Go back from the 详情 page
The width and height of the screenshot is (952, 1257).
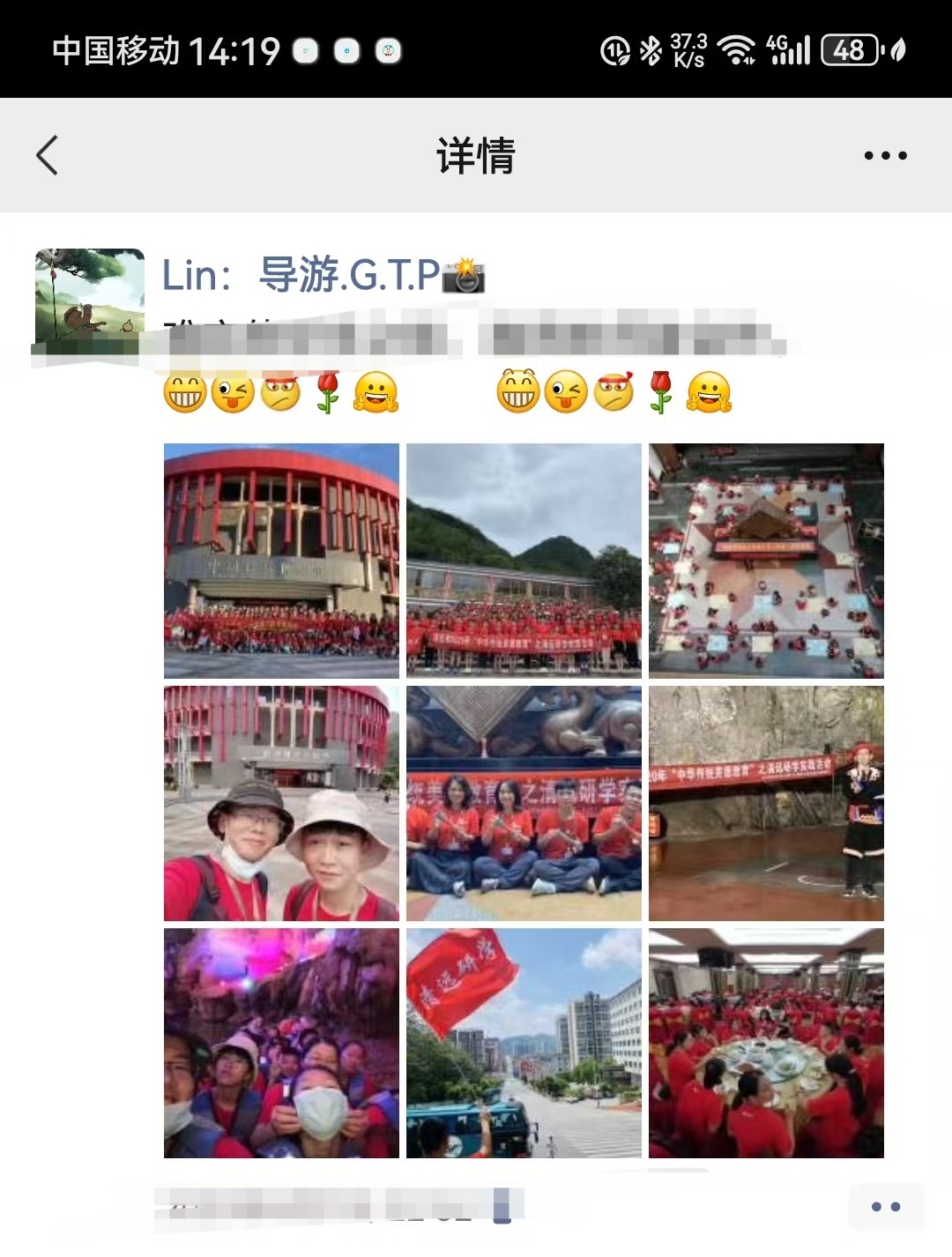point(48,156)
